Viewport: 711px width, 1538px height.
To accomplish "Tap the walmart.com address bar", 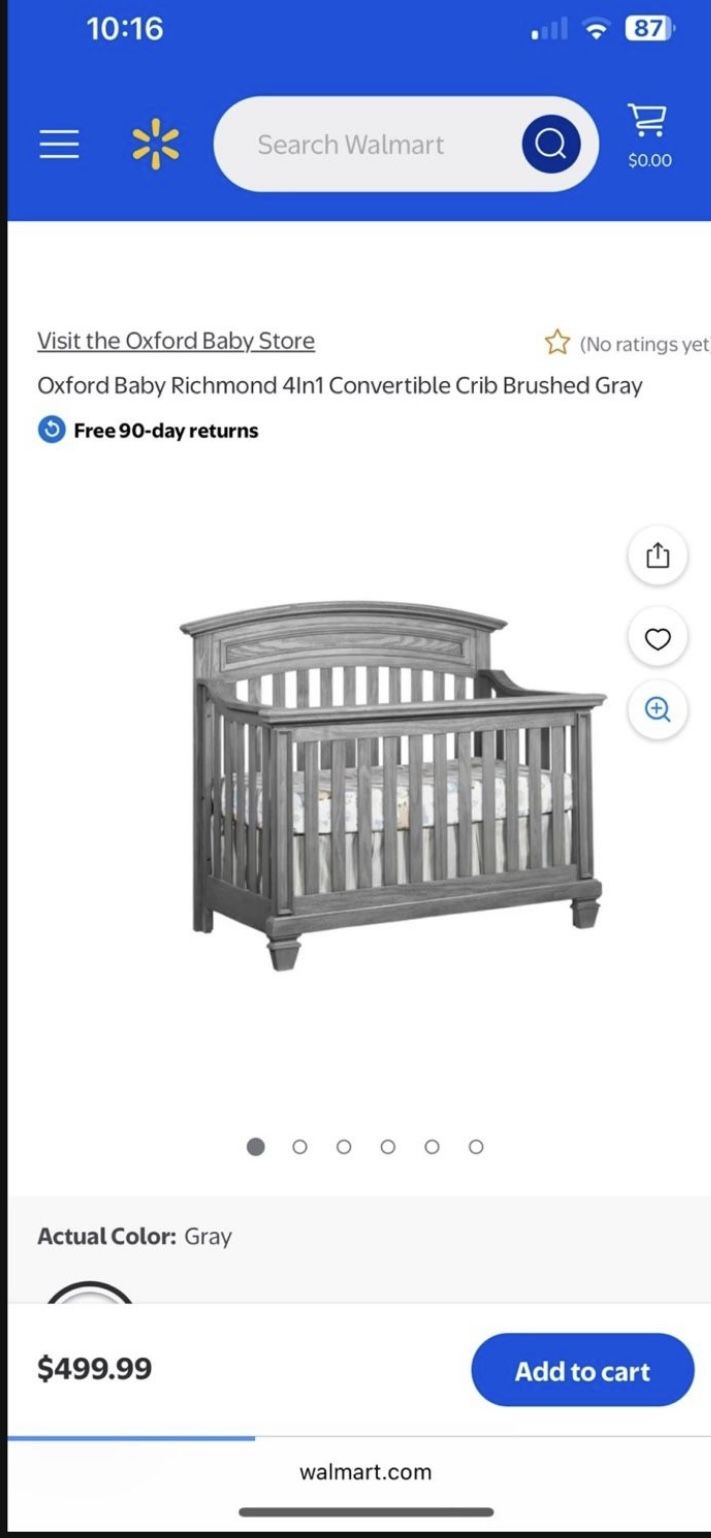I will coord(365,1472).
